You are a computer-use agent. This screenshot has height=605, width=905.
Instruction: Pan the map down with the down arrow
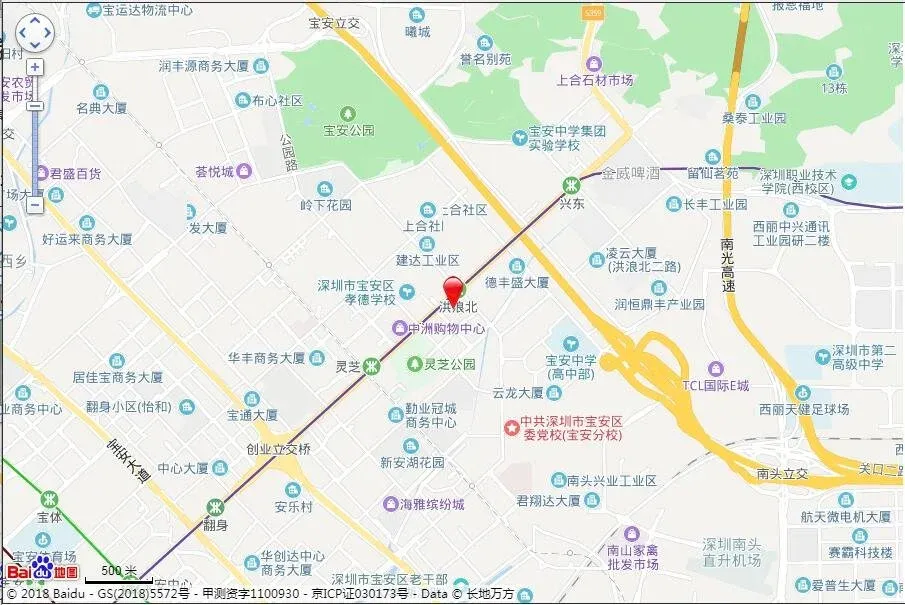tap(35, 45)
